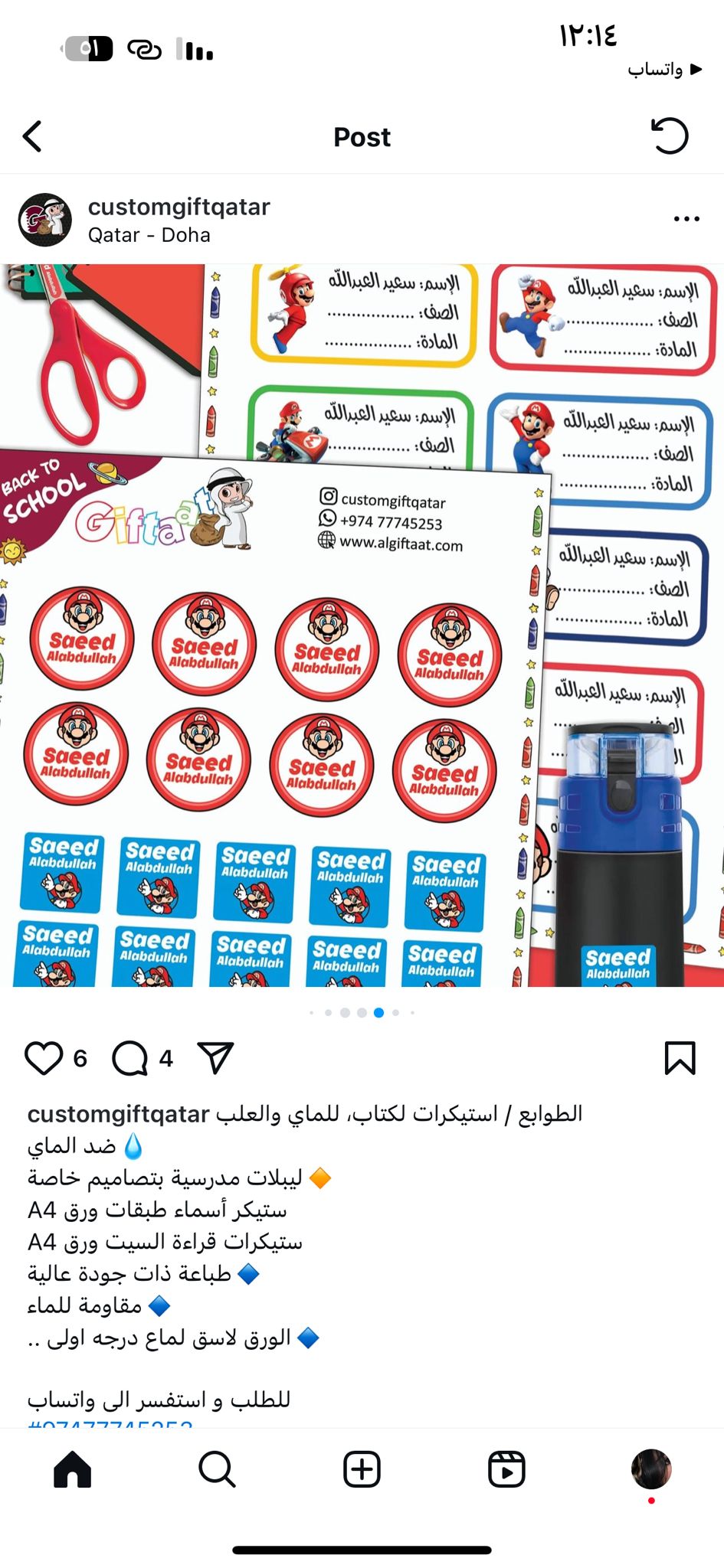Refresh the post with the reload icon
The image size is (724, 1568).
670,136
